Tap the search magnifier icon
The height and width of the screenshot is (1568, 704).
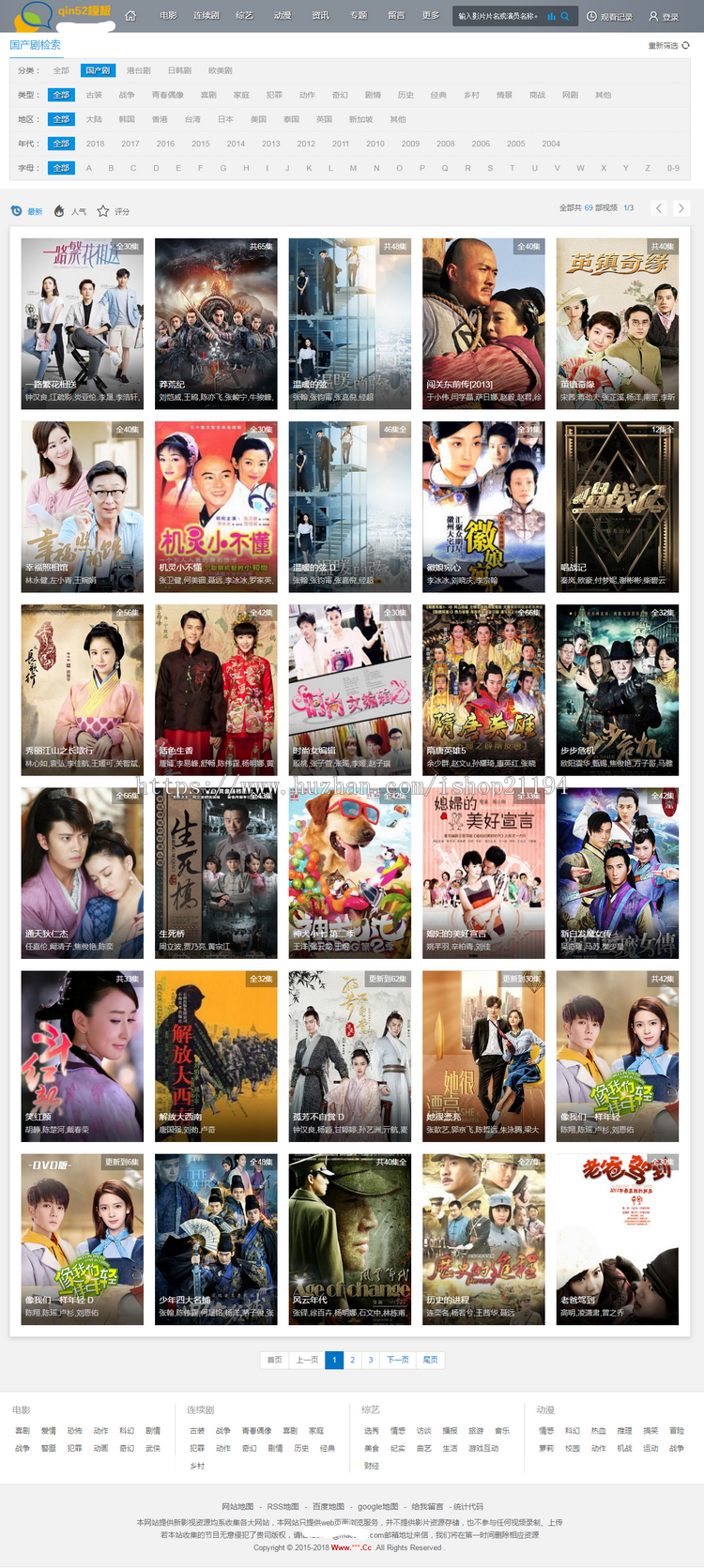565,16
